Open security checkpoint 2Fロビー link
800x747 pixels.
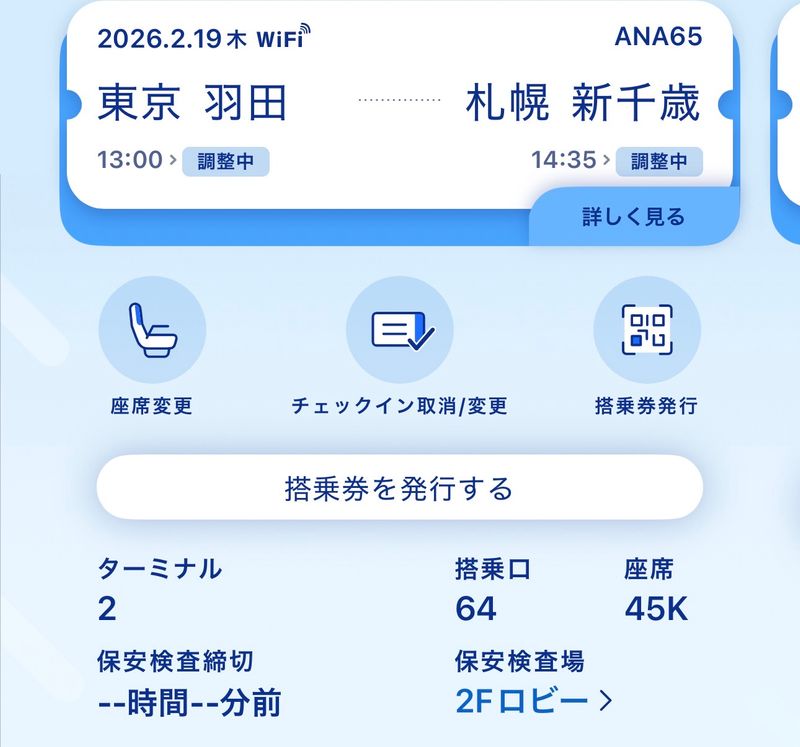coord(532,701)
